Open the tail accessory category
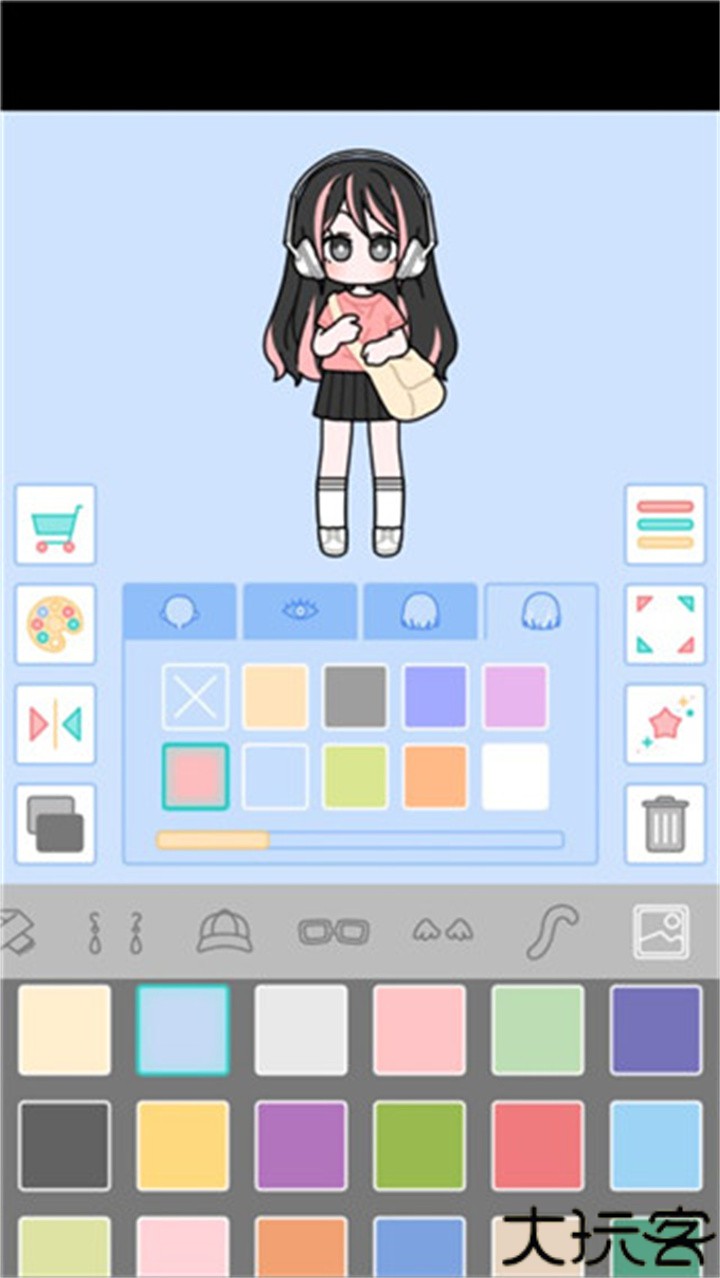 (x=551, y=932)
